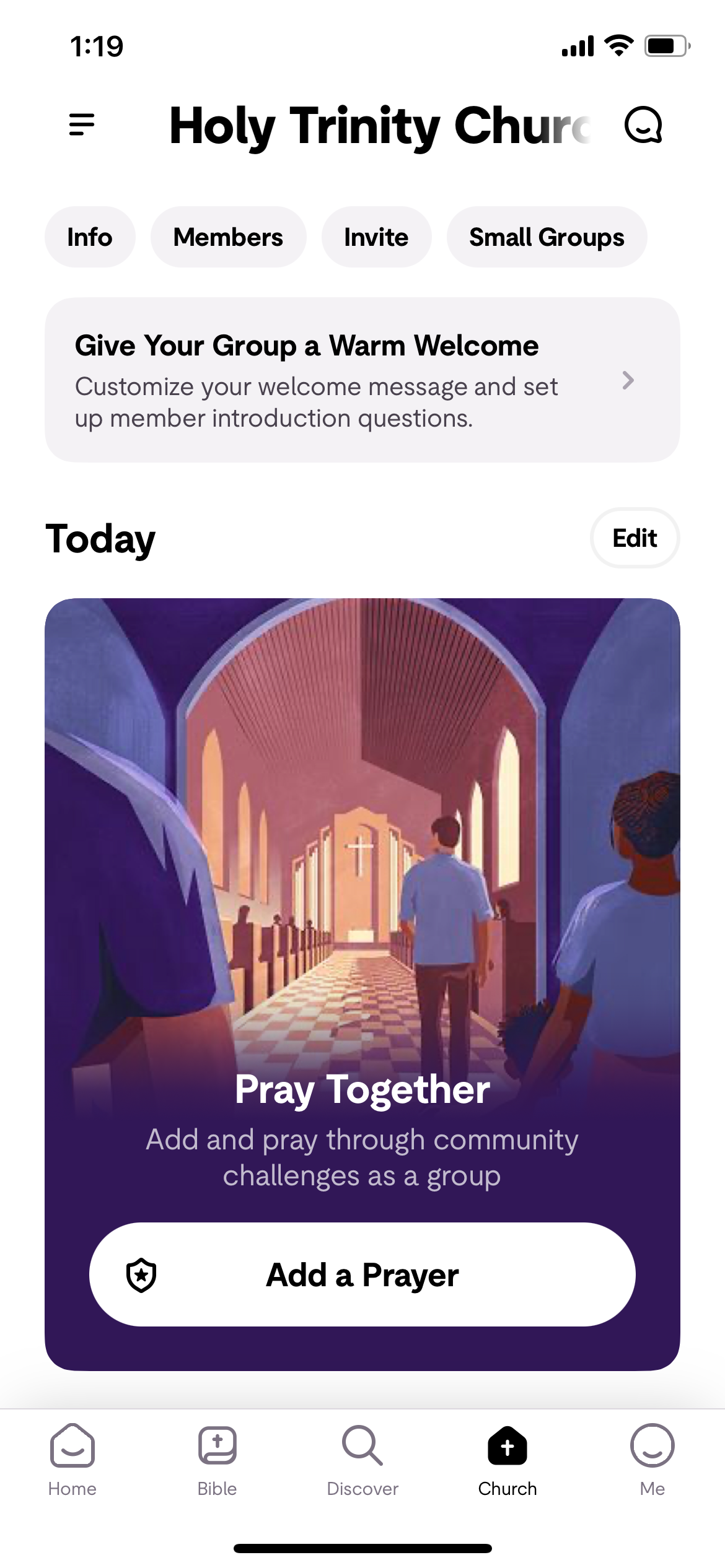Open the Me tab
This screenshot has height=1568, width=725.
(x=652, y=1460)
